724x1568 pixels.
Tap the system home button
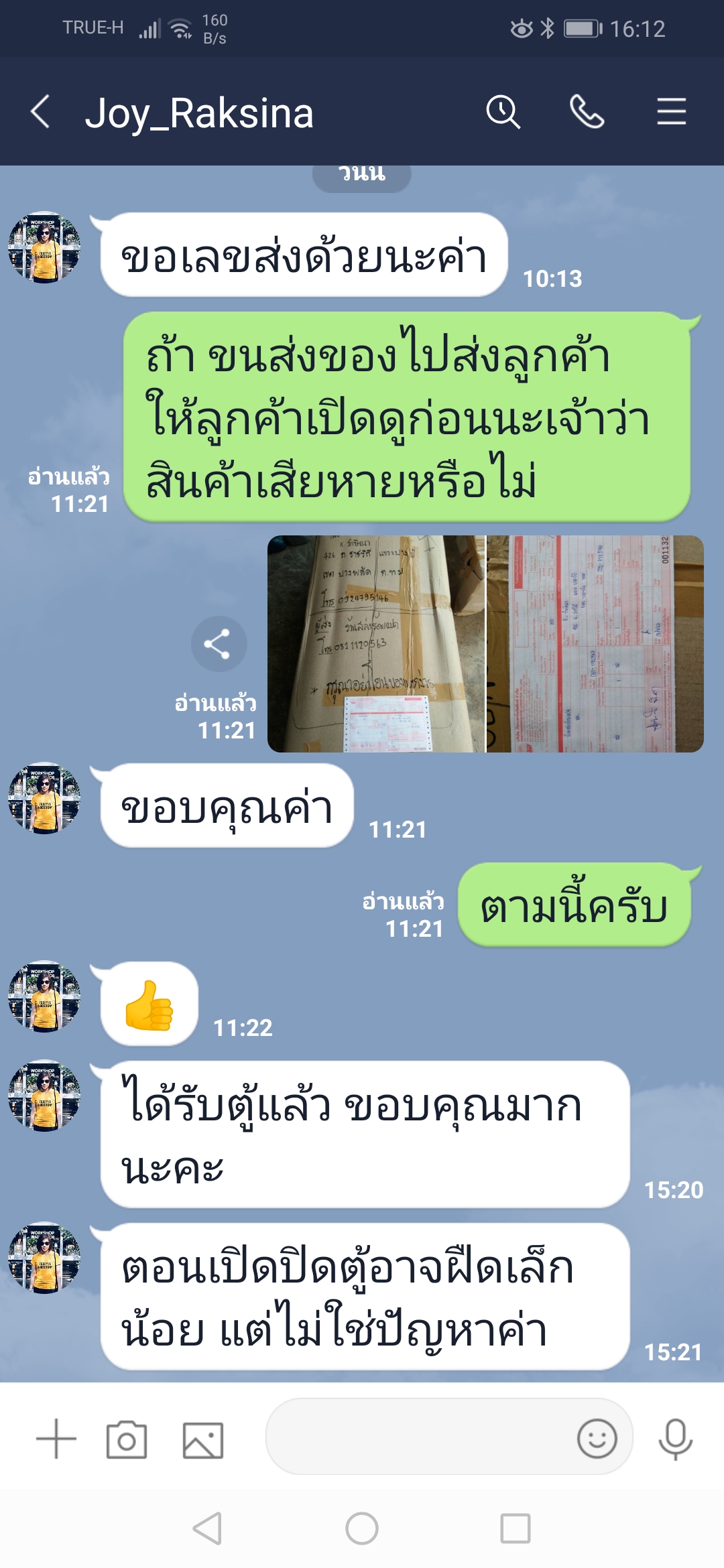point(362,1528)
